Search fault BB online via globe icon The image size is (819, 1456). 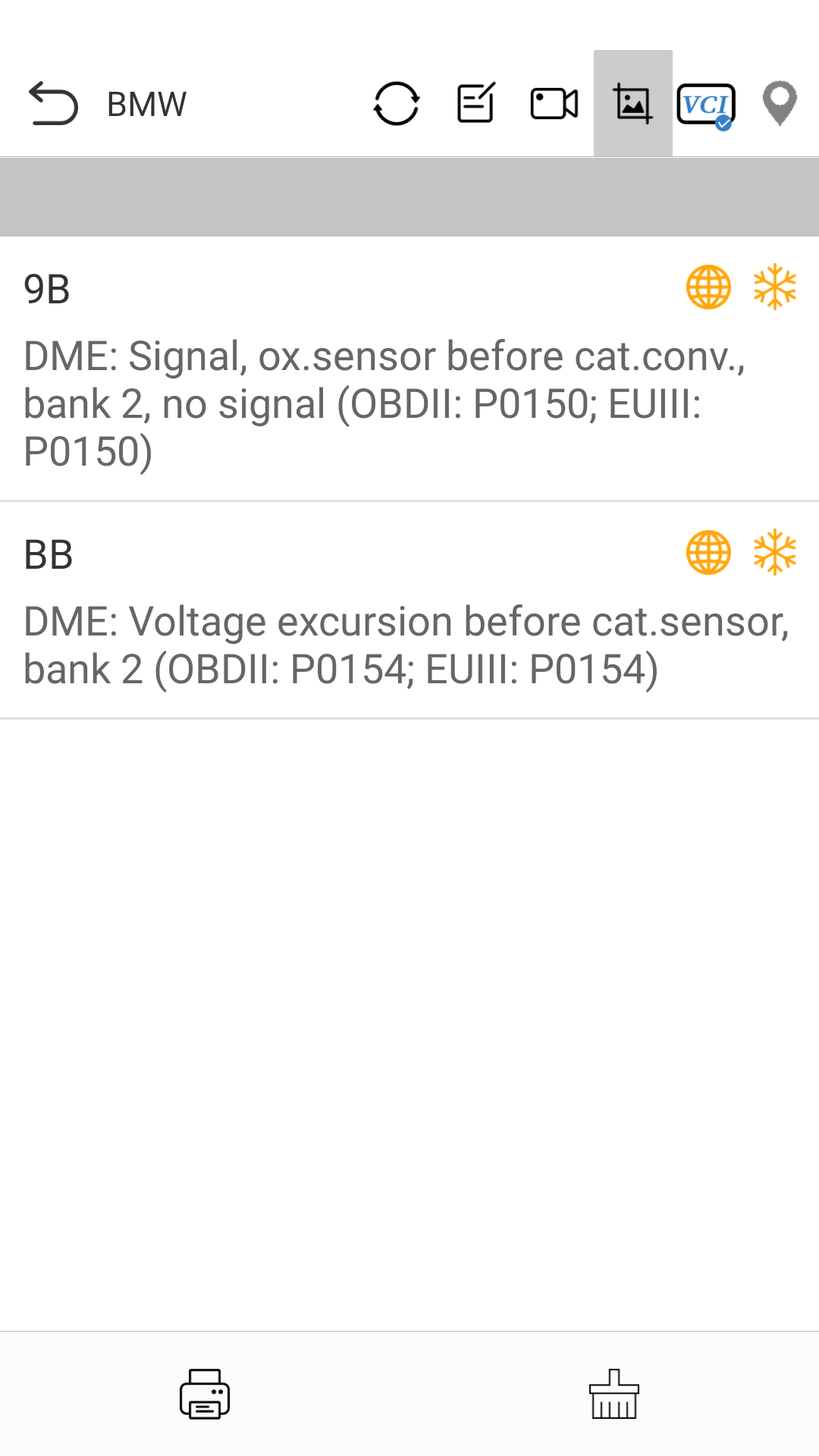pos(708,553)
